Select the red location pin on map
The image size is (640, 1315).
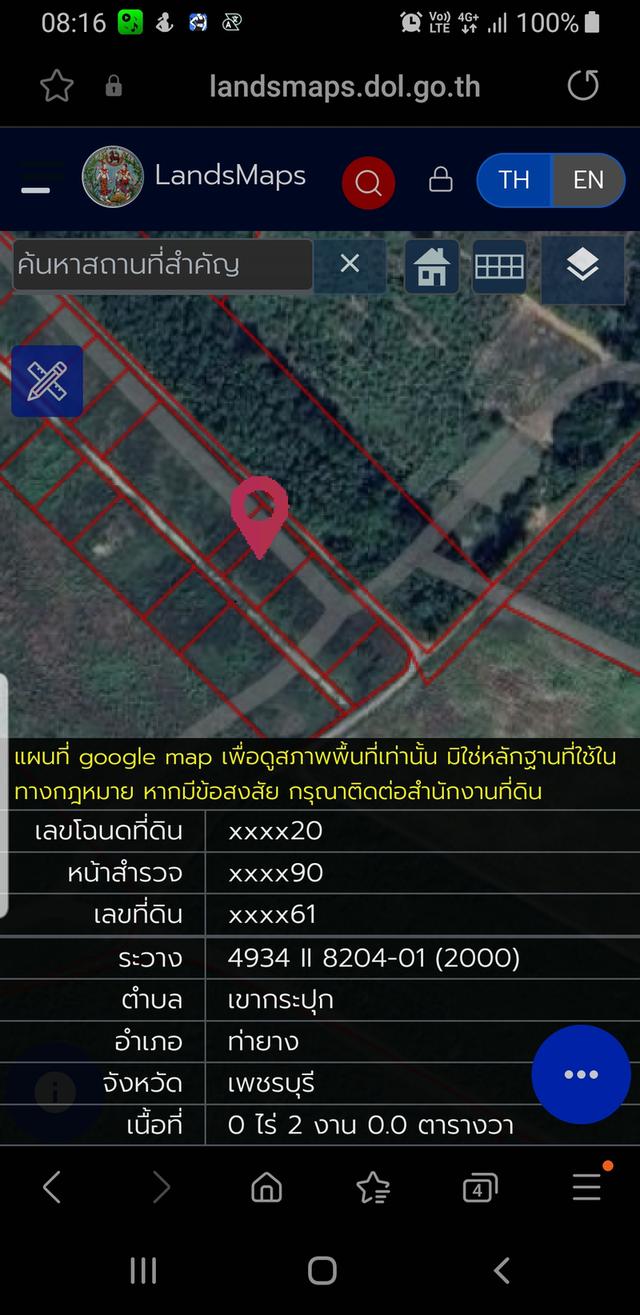[x=260, y=510]
